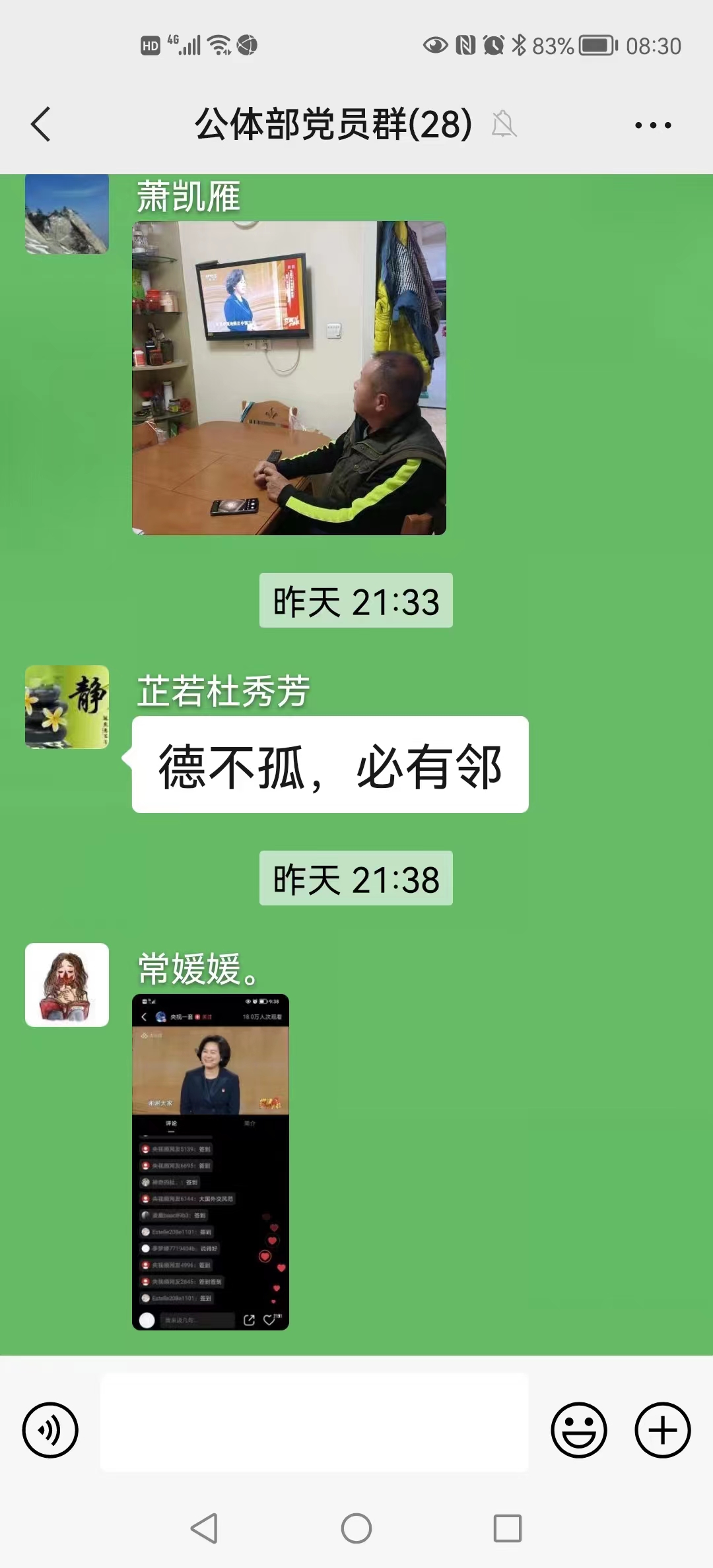Go back from the group chat
Image resolution: width=713 pixels, height=1568 pixels.
[x=41, y=124]
